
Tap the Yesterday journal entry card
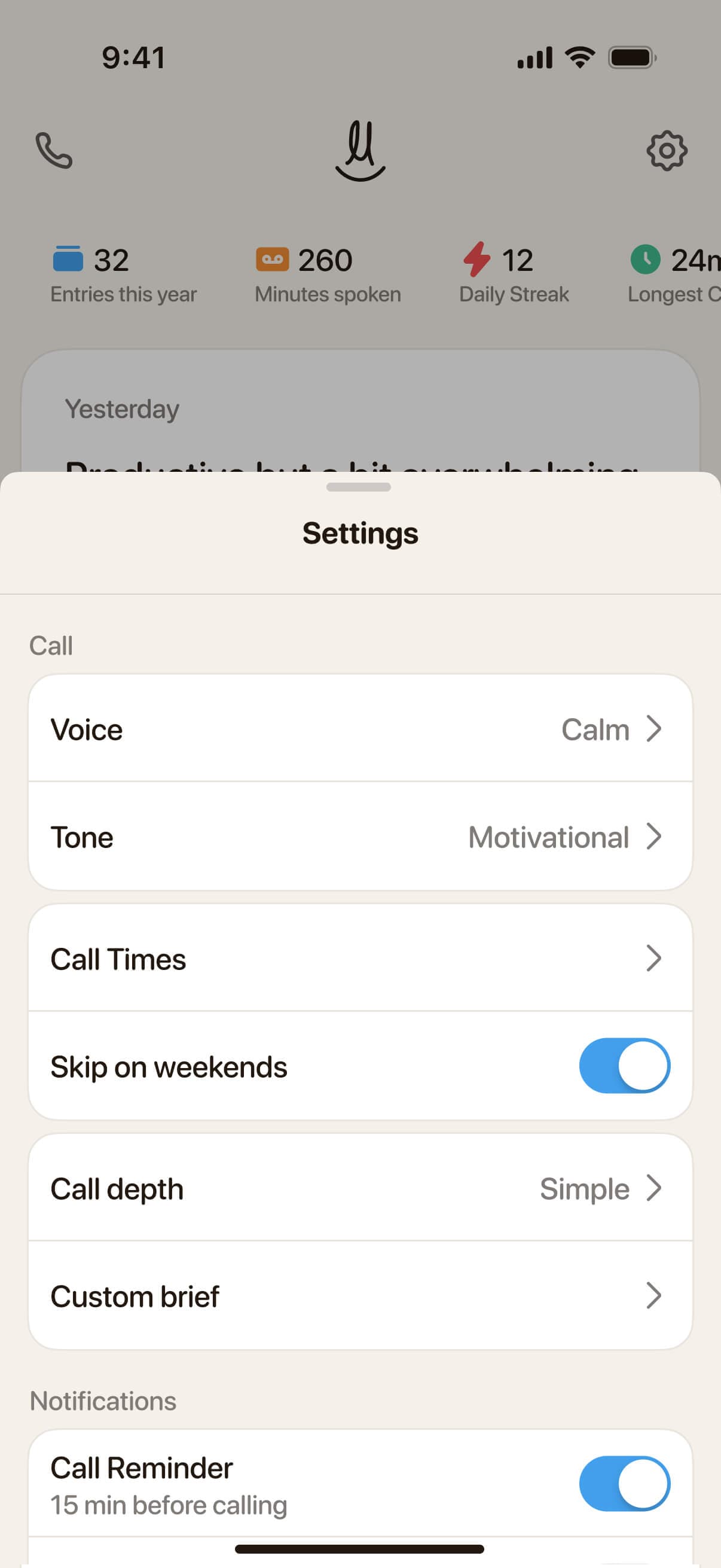tap(360, 408)
